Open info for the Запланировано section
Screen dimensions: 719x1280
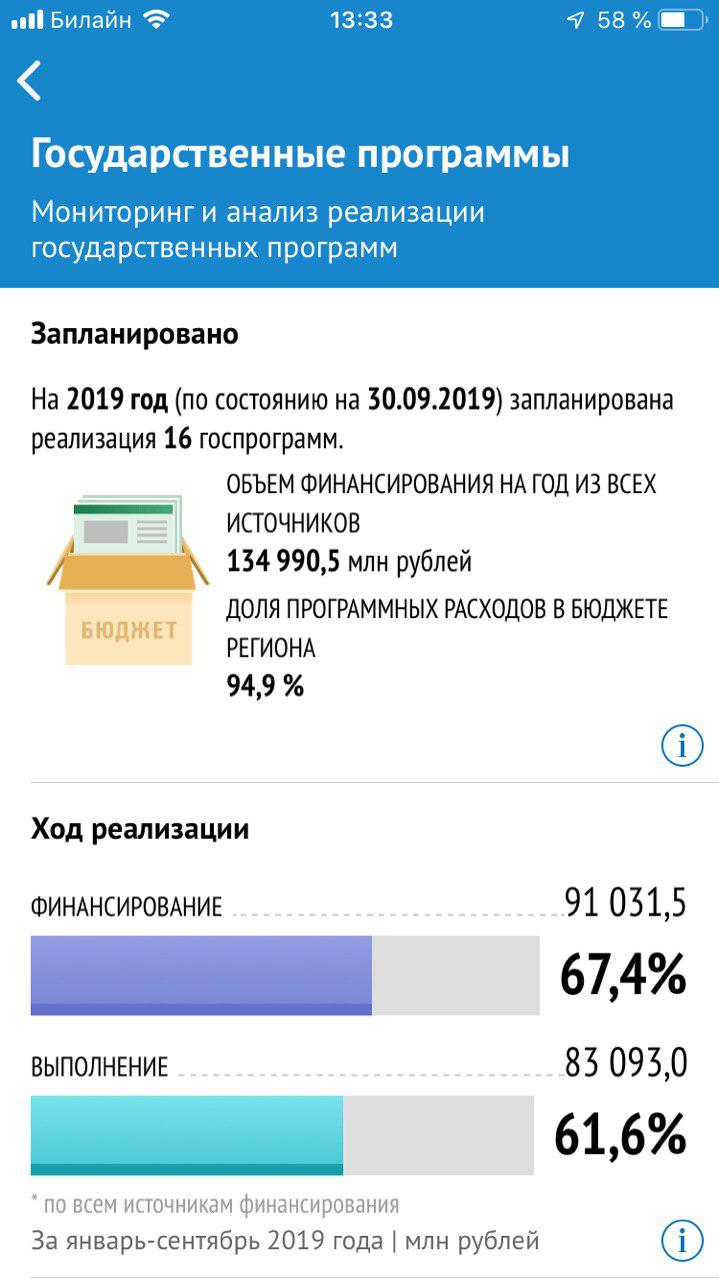(x=682, y=746)
